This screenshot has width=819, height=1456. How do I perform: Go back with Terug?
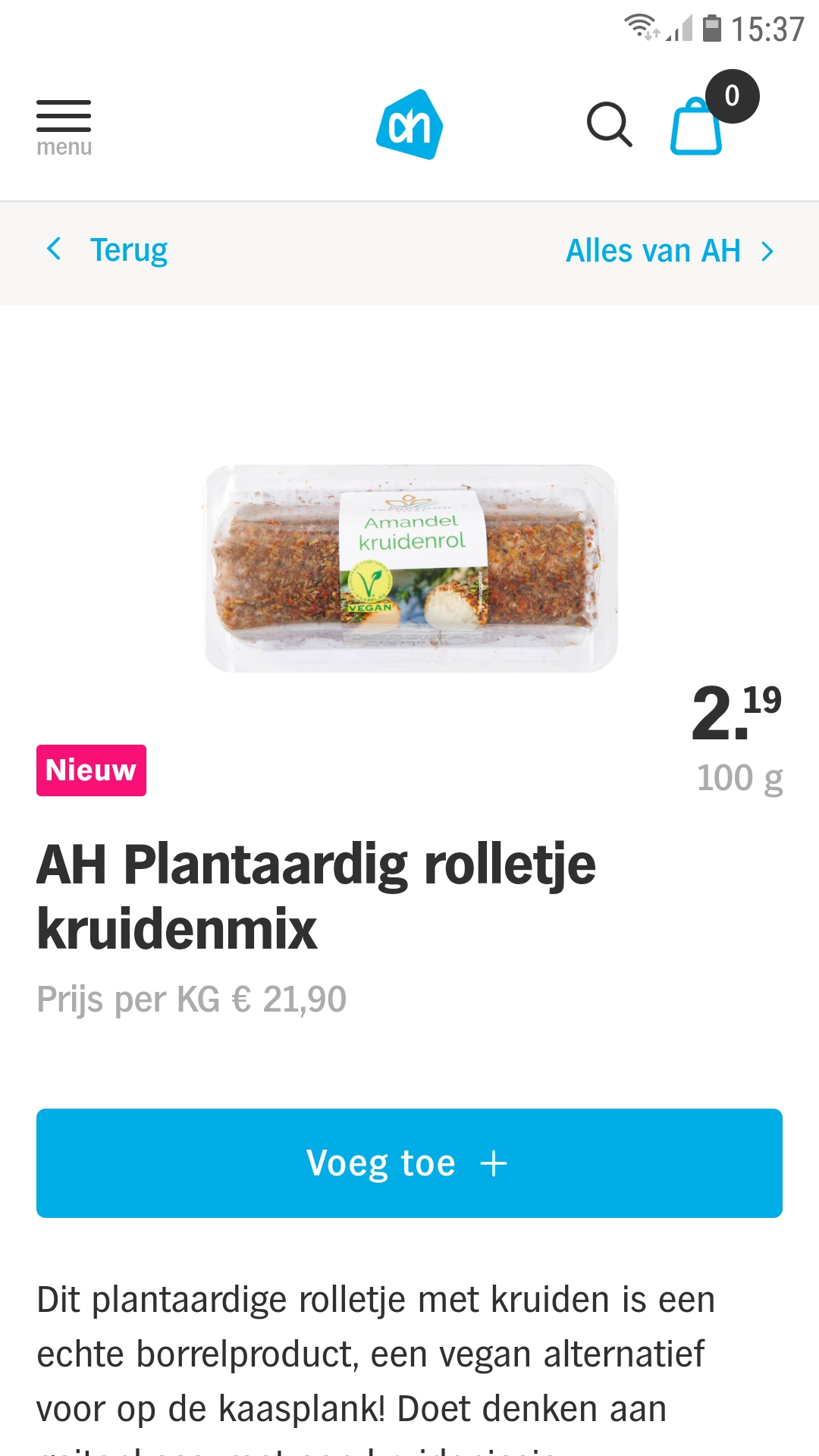pos(107,250)
